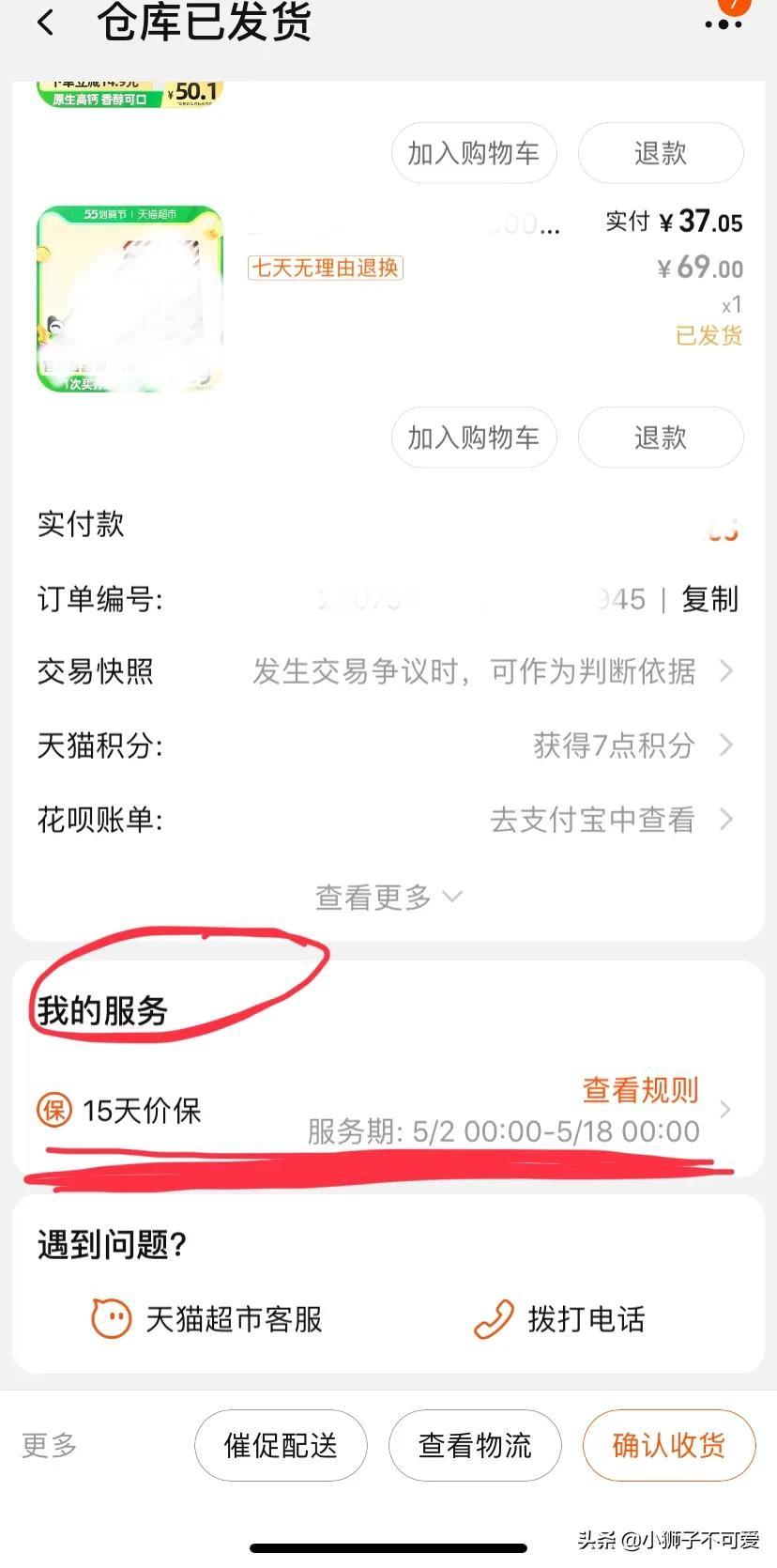Image resolution: width=777 pixels, height=1568 pixels.
Task: Confirm receipt with 确认收货
Action: pyautogui.click(x=669, y=1445)
